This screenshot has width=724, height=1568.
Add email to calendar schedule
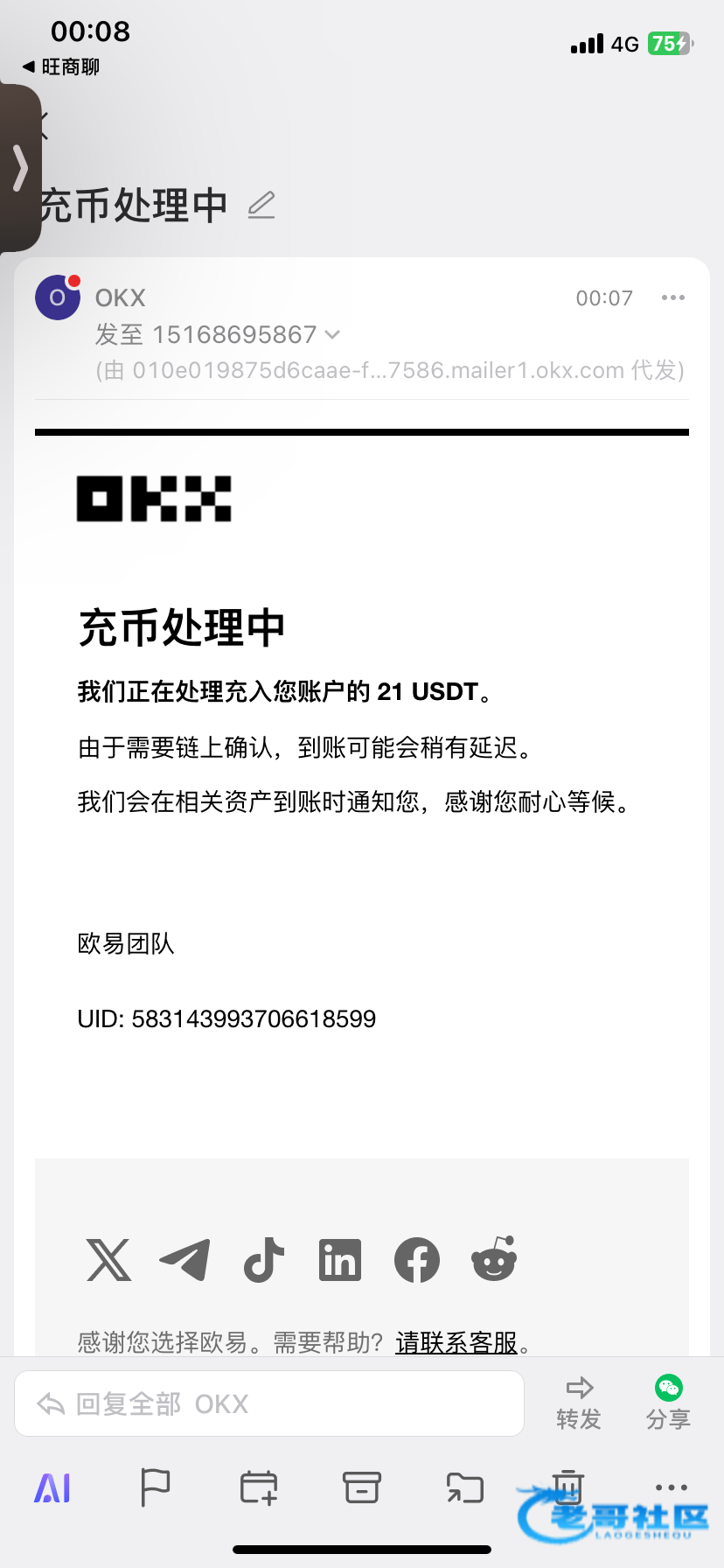(259, 1487)
